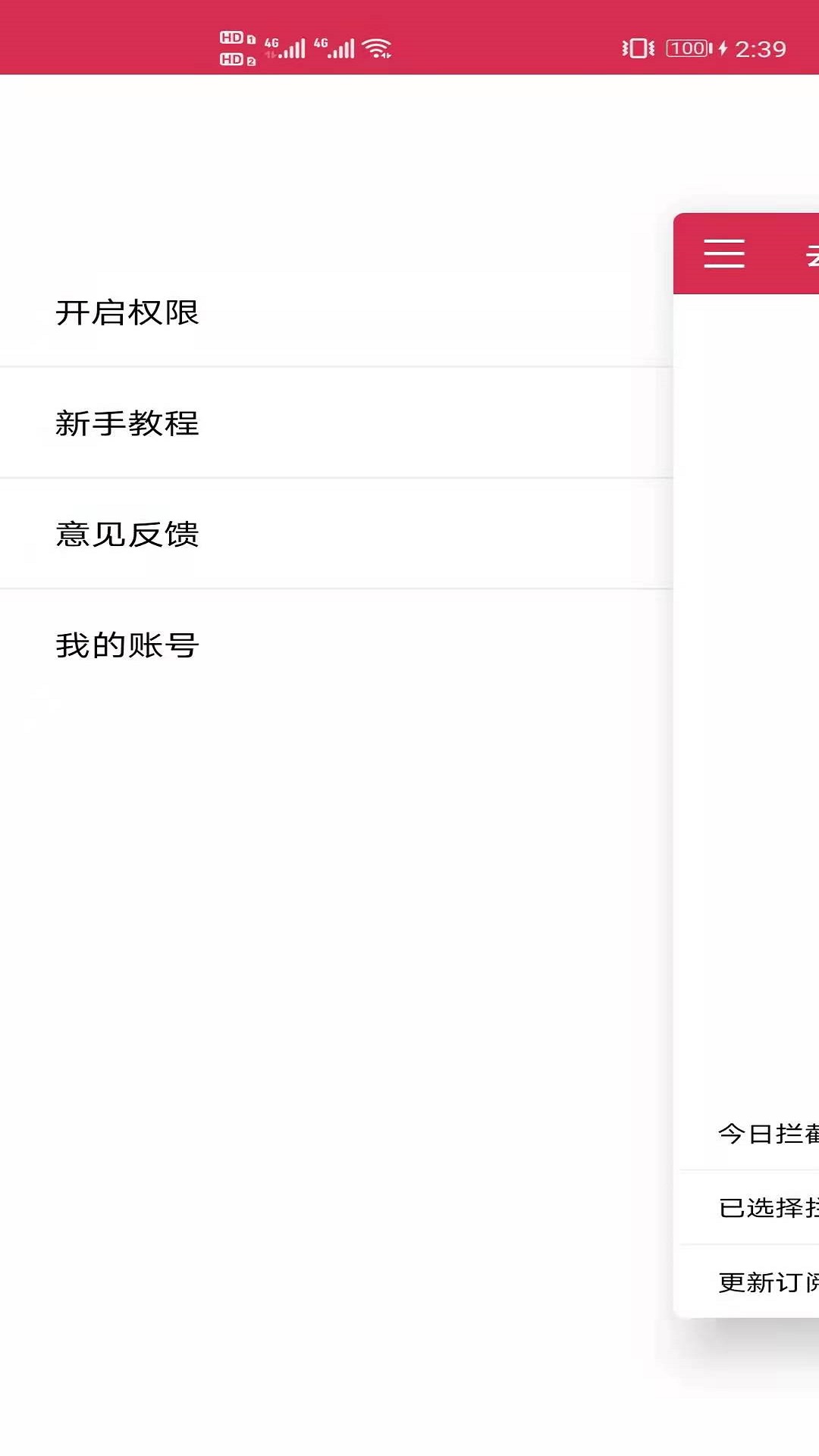Tap the 4G network indicator
Viewport: 819px width, 1456px height.
(x=271, y=42)
